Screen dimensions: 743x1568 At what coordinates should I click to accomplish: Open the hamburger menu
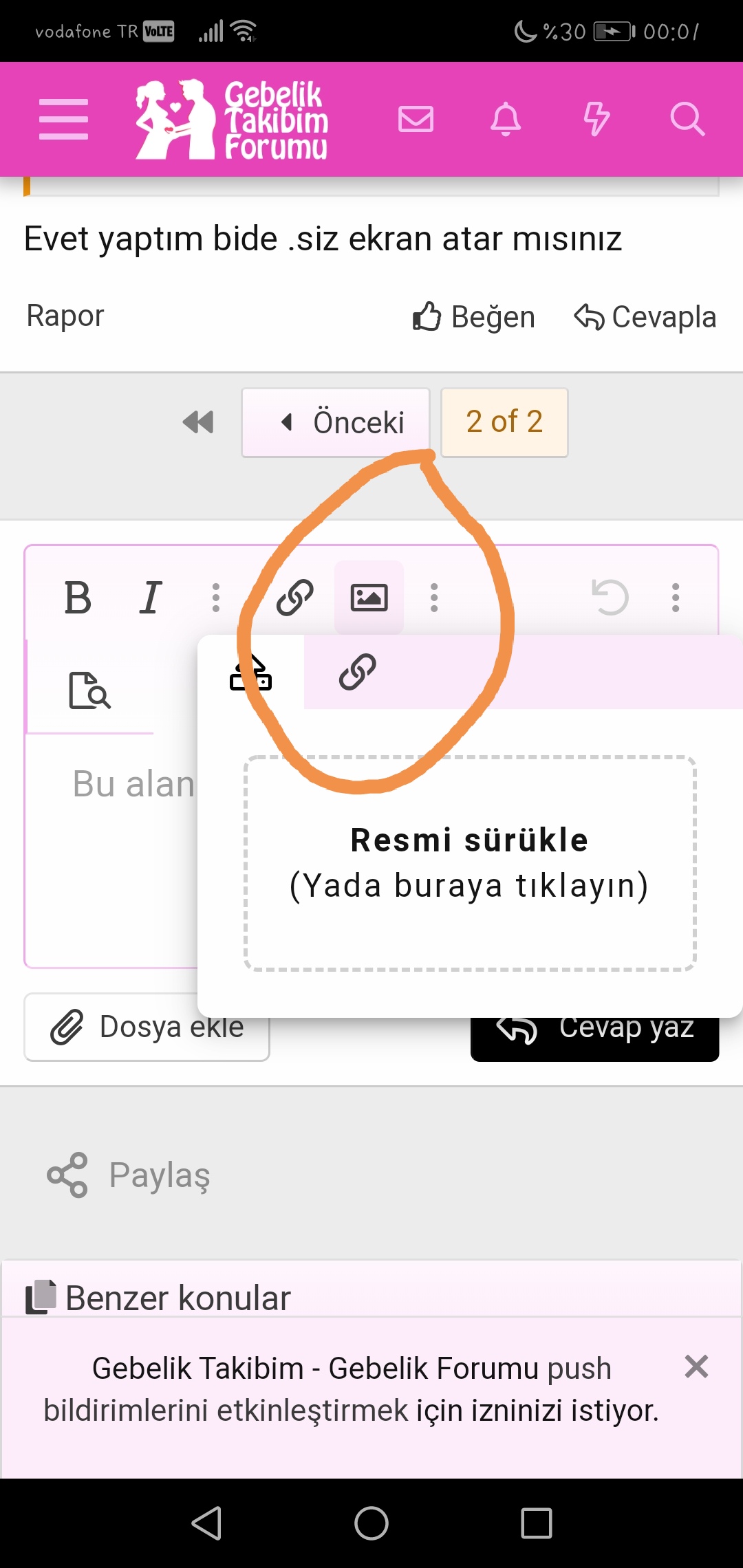[x=63, y=119]
